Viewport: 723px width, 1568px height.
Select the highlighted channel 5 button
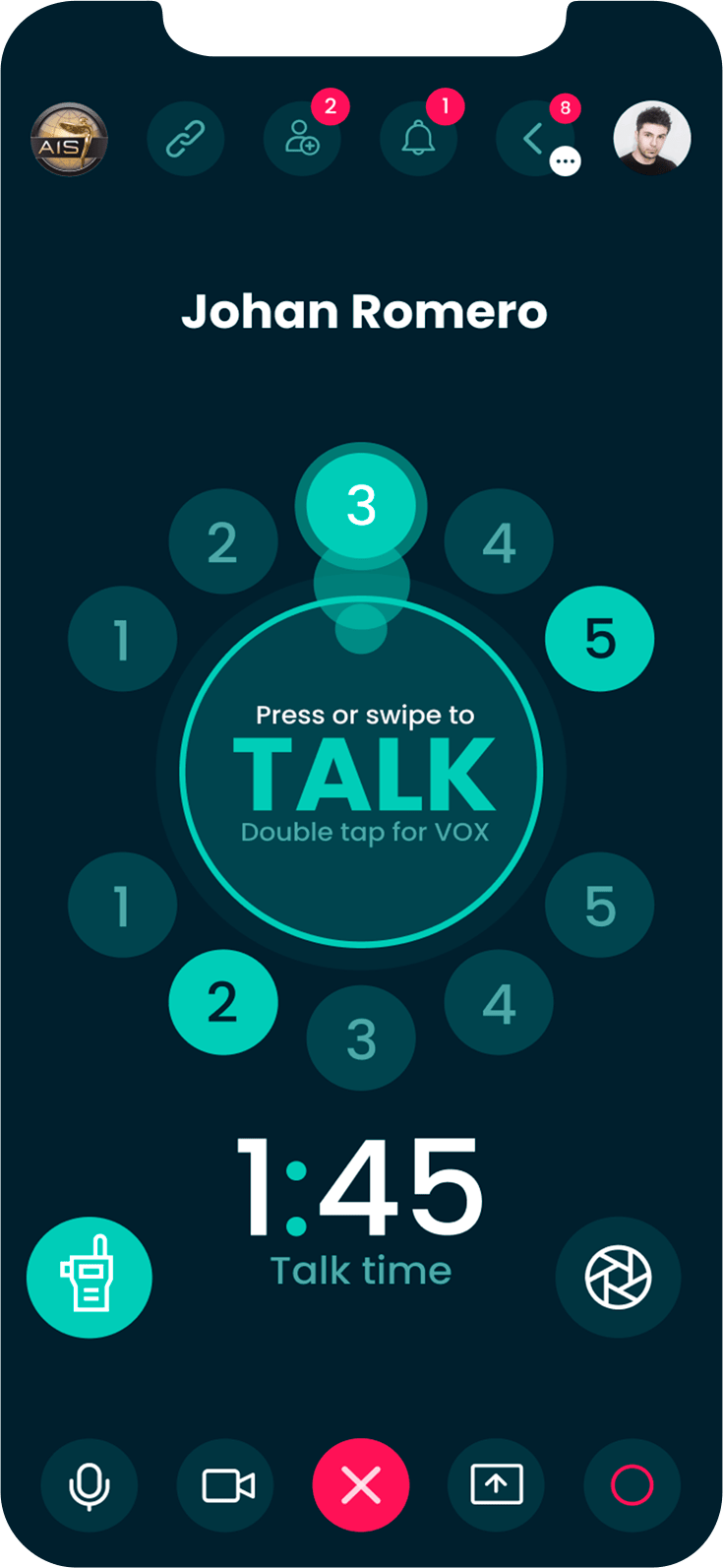600,639
